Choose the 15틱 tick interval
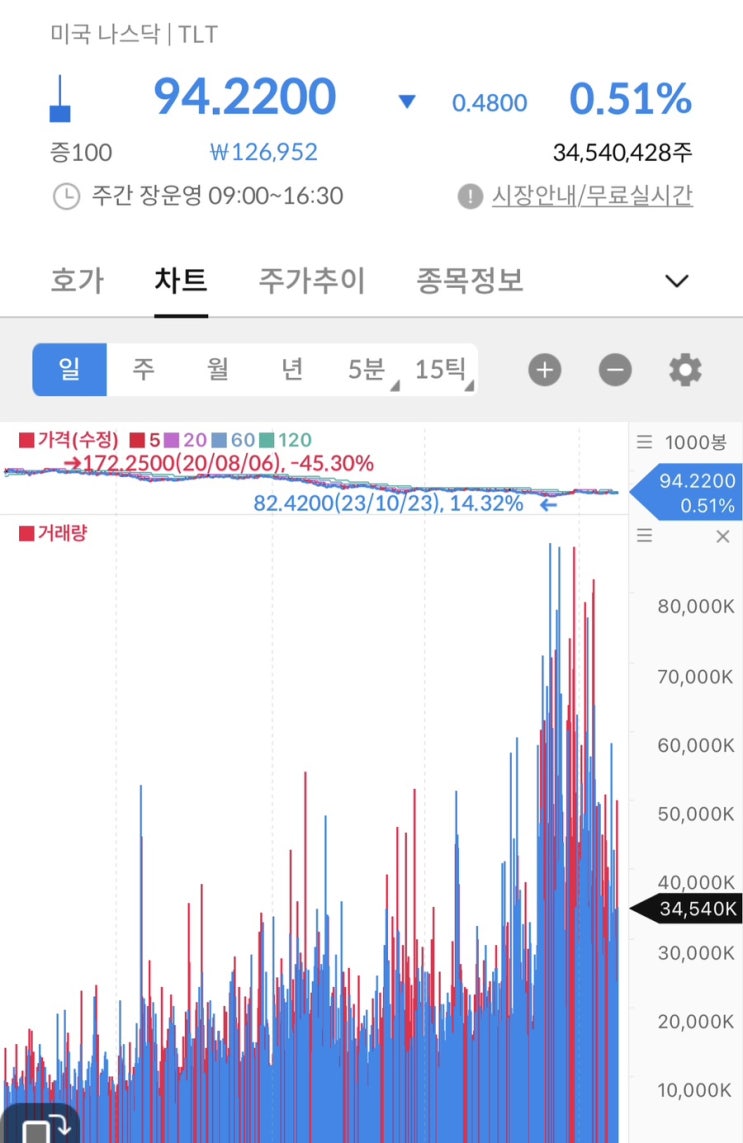 pyautogui.click(x=441, y=369)
